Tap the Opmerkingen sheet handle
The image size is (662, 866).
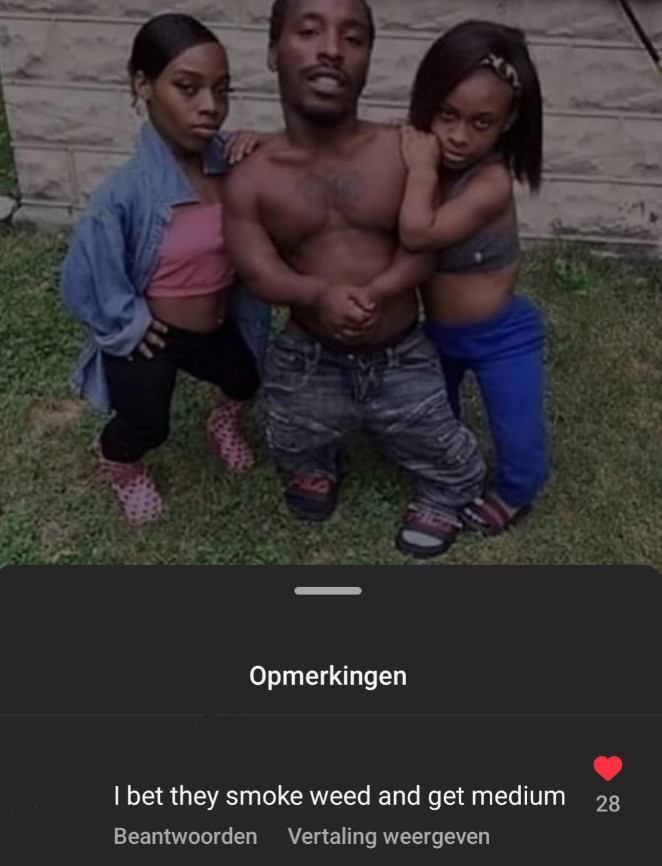click(328, 591)
